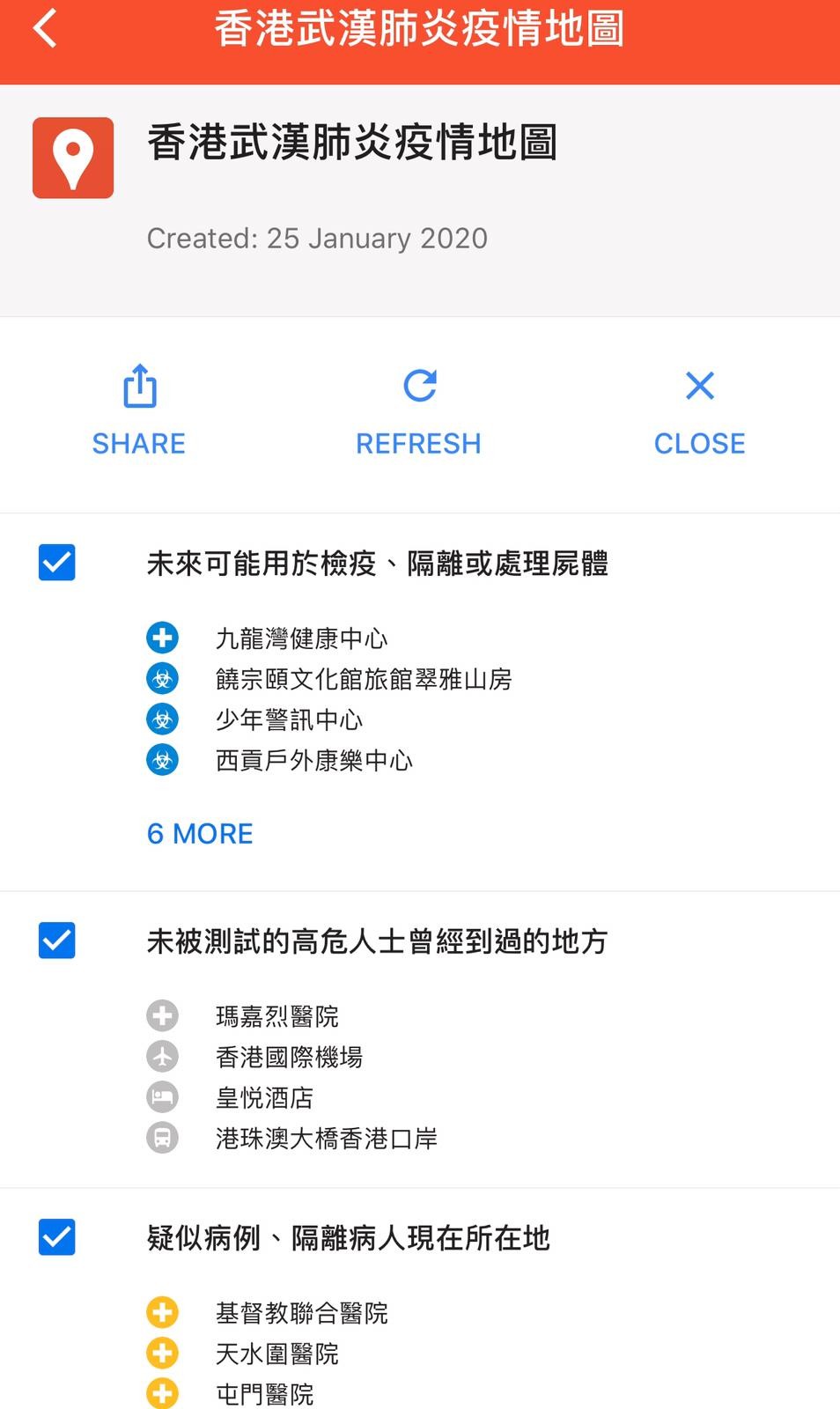The width and height of the screenshot is (840, 1409).
Task: Open 皇悅酒店 location
Action: [x=264, y=1097]
